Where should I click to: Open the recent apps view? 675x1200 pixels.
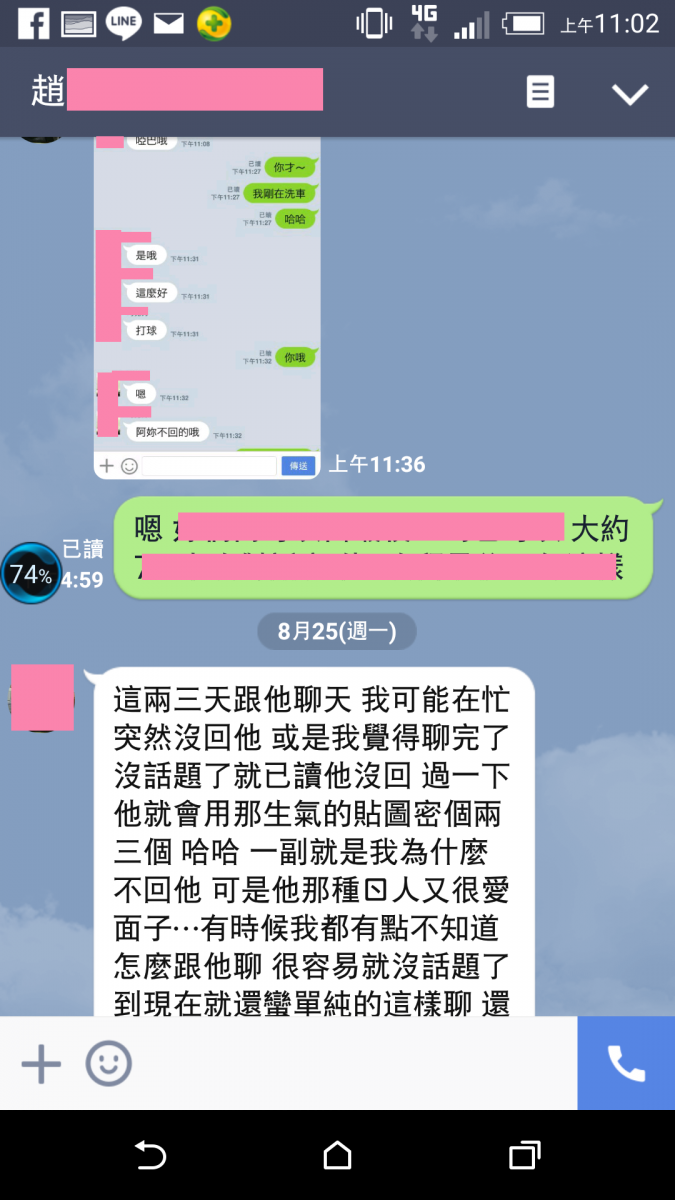[524, 1157]
